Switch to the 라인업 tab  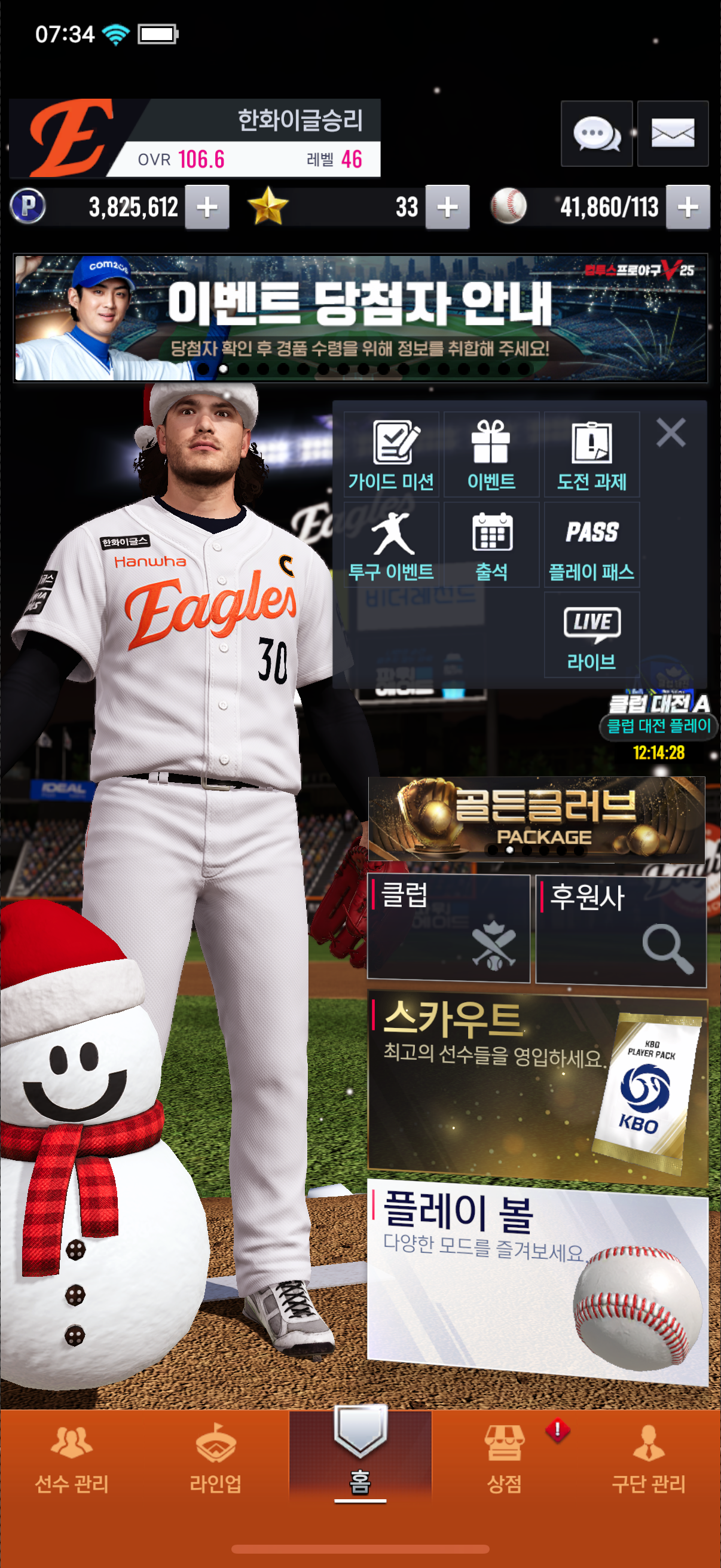215,1460
